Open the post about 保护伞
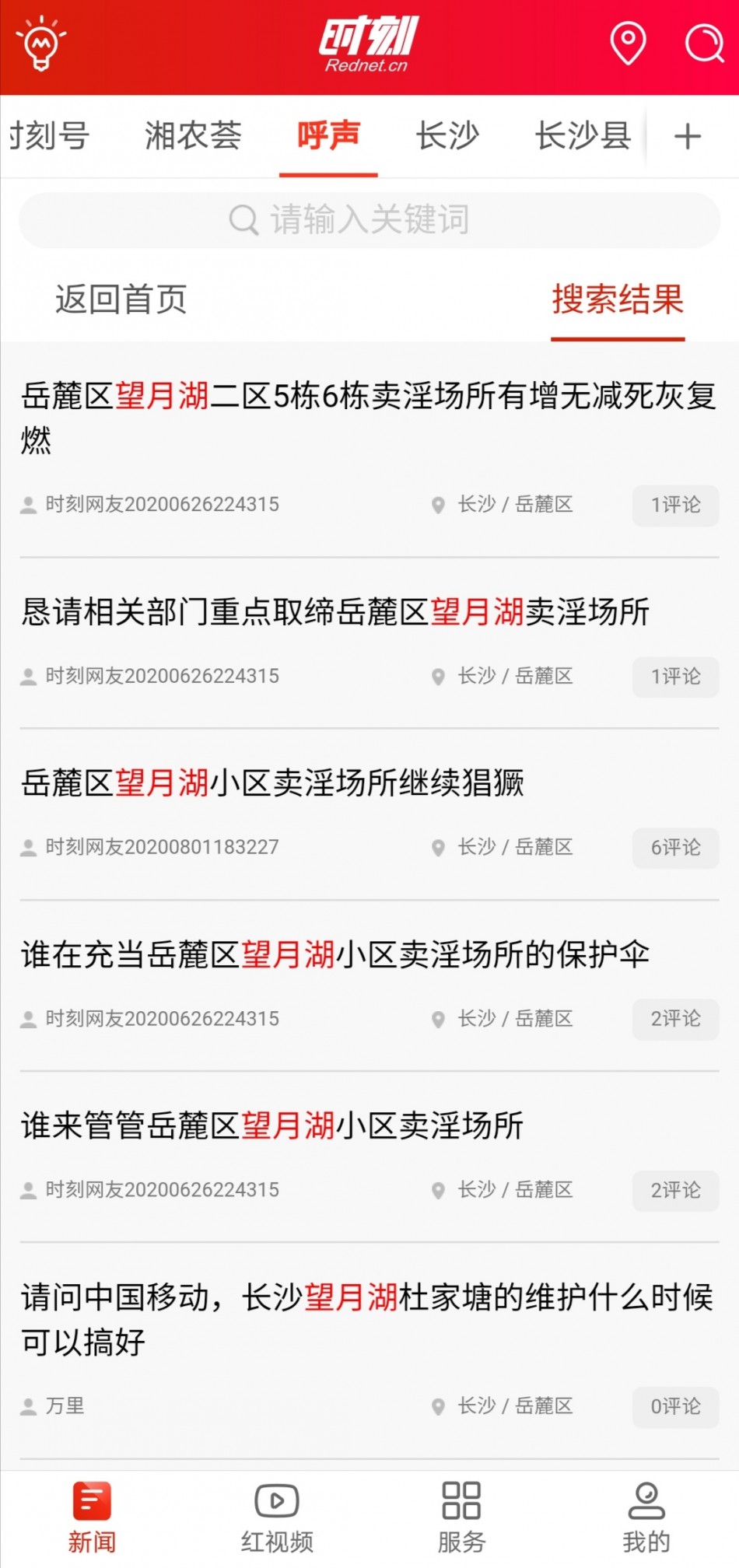This screenshot has height=1568, width=739. [x=334, y=954]
